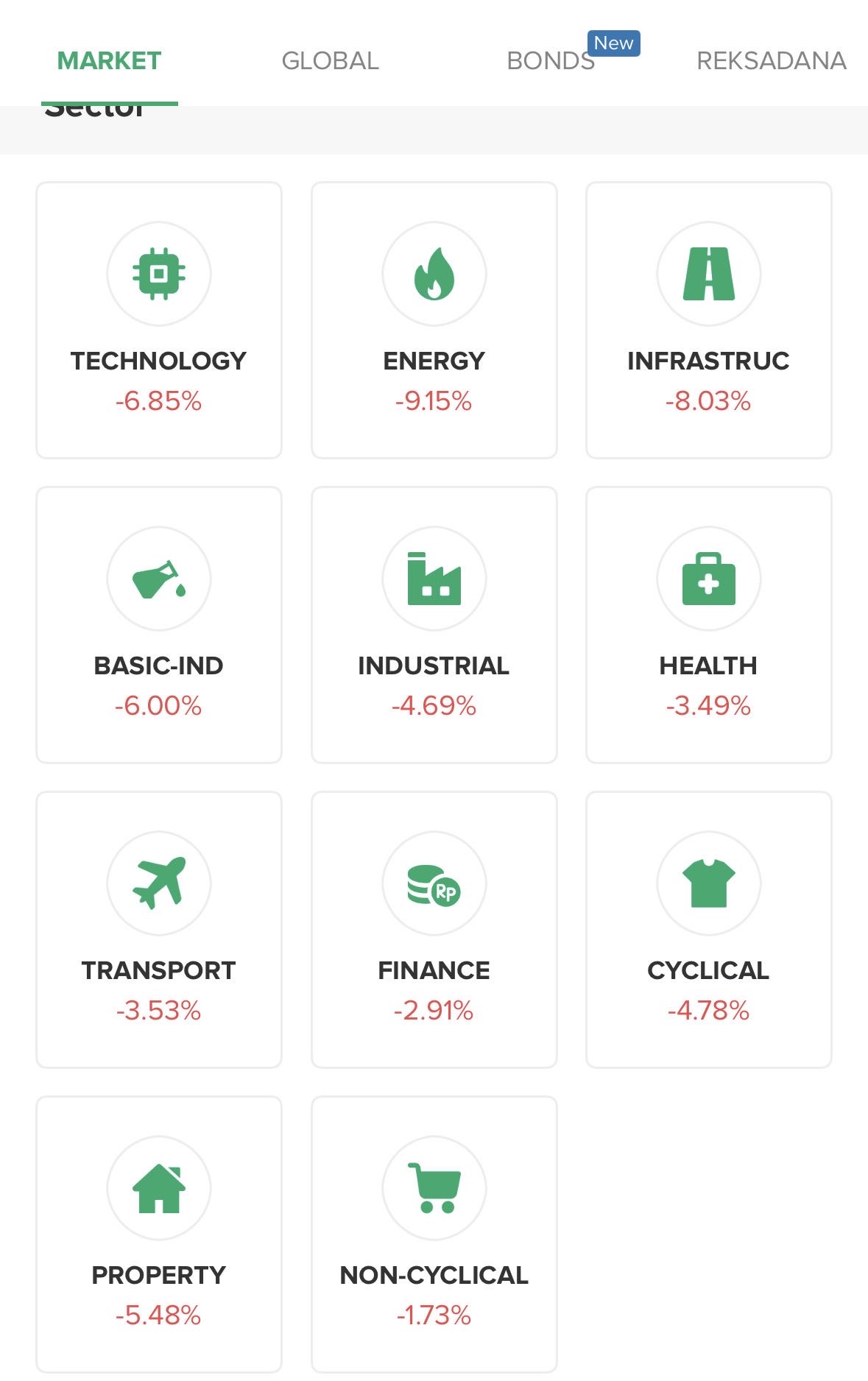868x1381 pixels.
Task: Select the Transport sector
Action: coord(159,930)
